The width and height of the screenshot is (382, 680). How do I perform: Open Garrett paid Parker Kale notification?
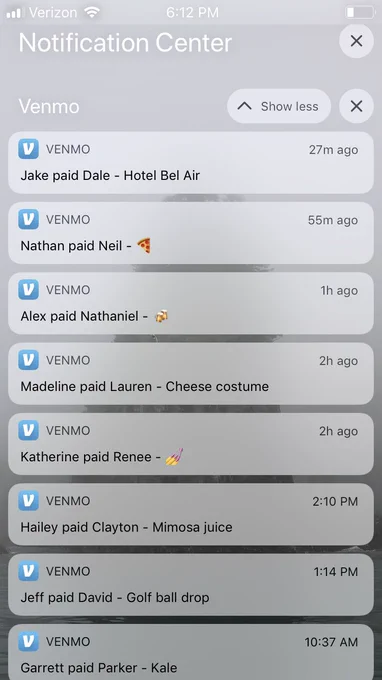point(191,652)
